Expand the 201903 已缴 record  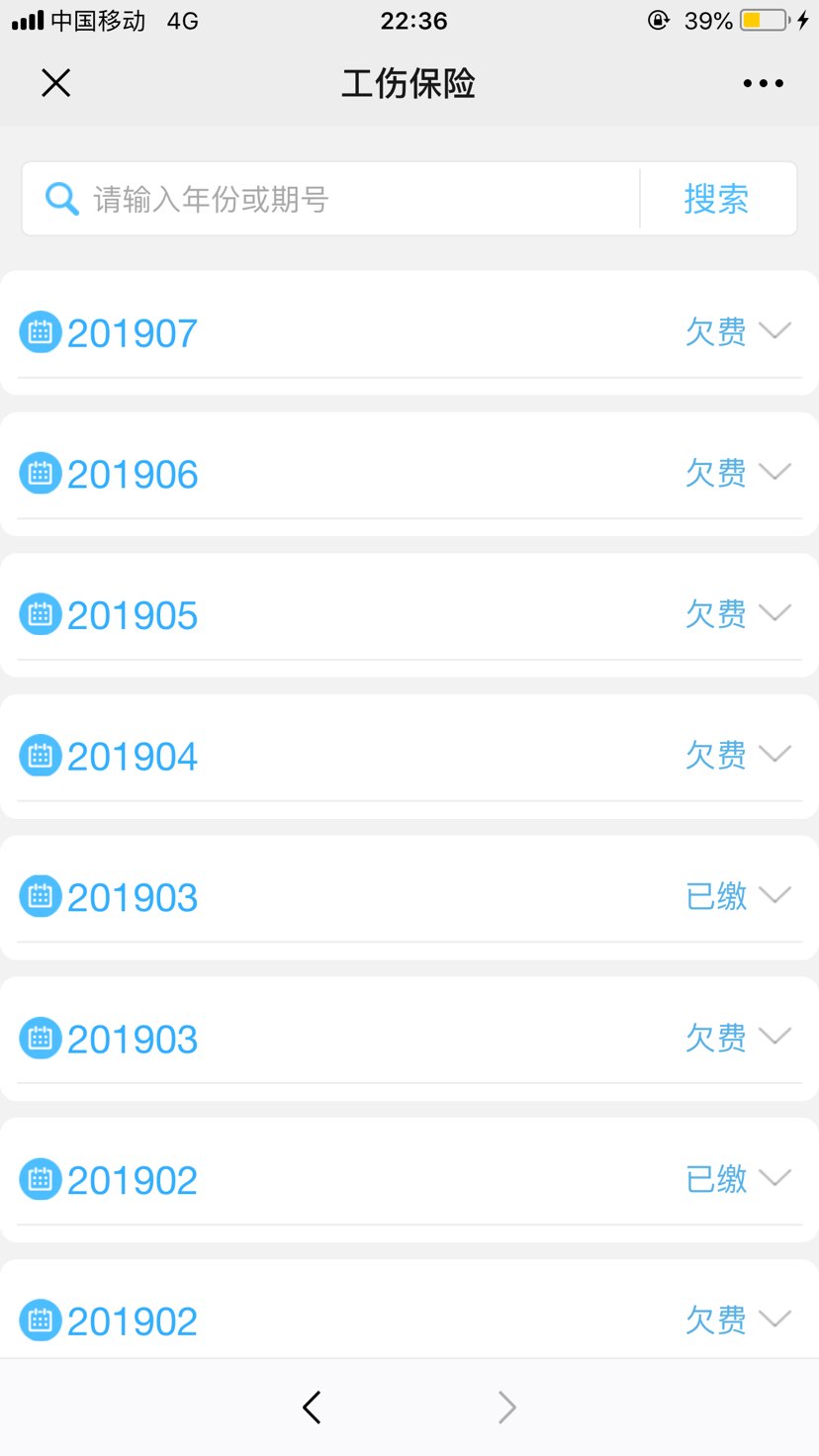[774, 896]
